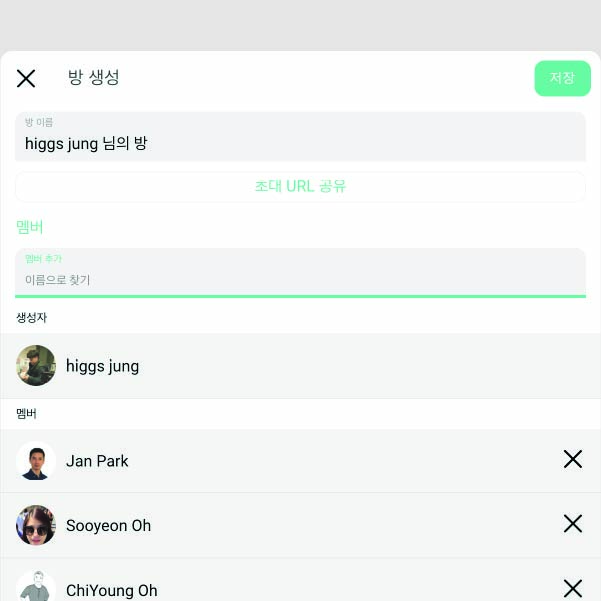Focus the member search field

(x=300, y=279)
